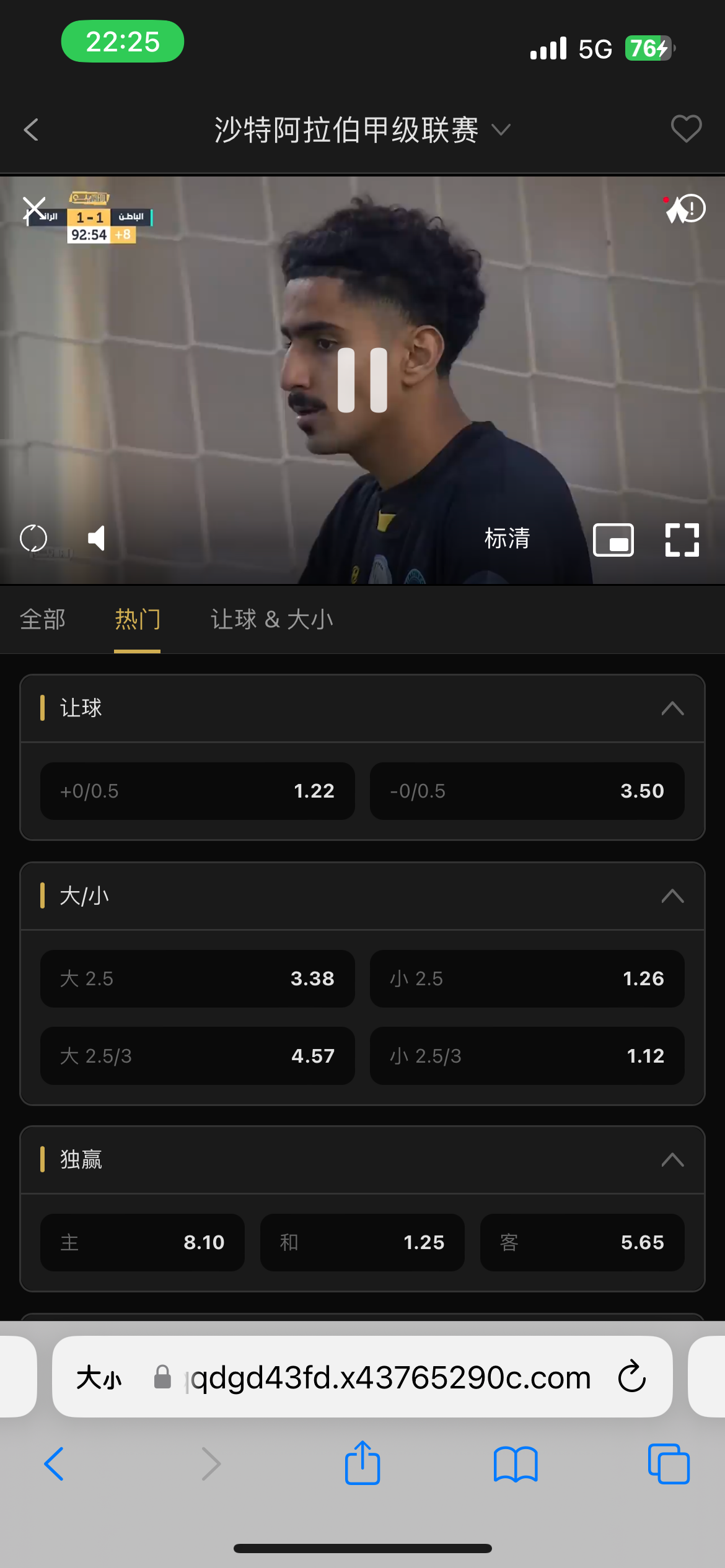Refresh the video stream
Image resolution: width=725 pixels, height=1568 pixels.
tap(33, 538)
